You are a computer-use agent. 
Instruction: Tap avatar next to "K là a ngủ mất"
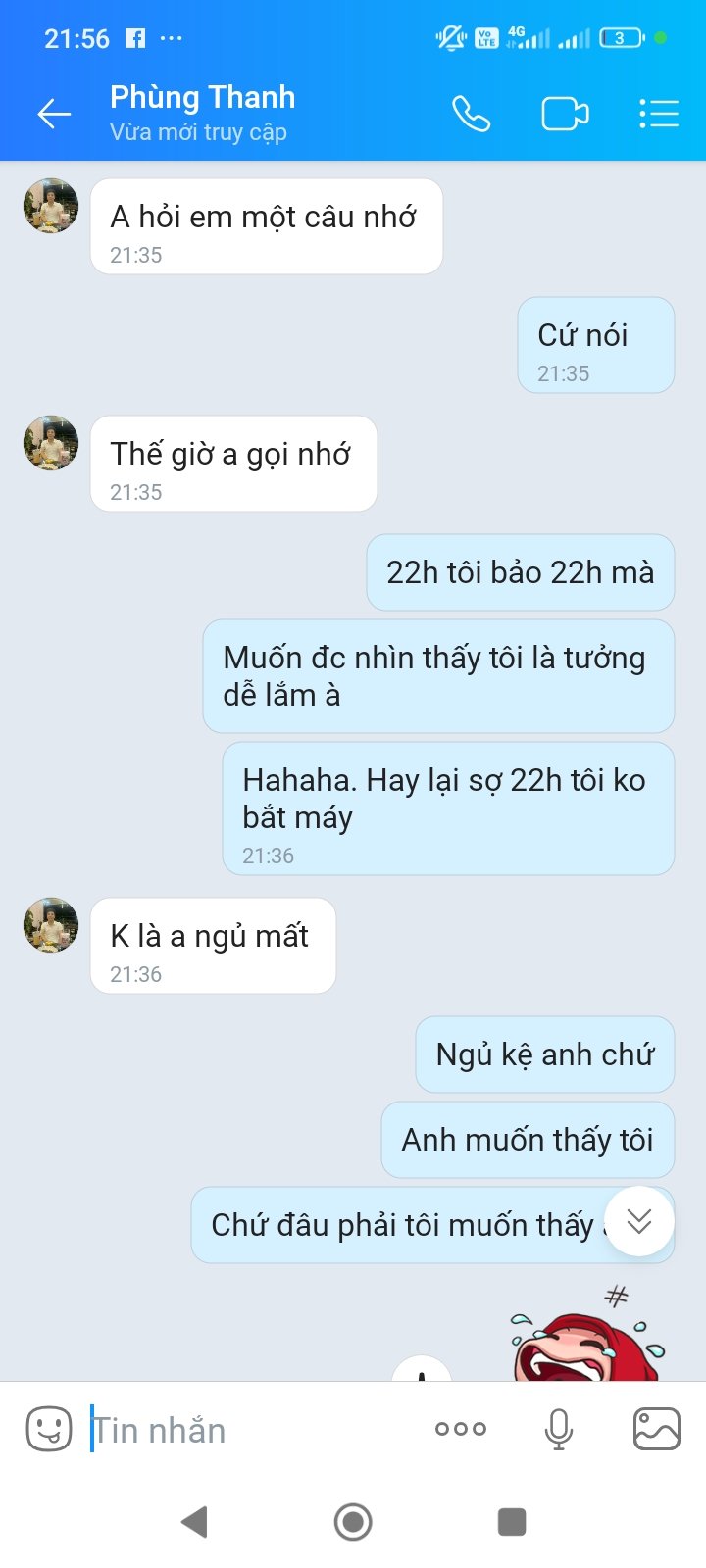pyautogui.click(x=51, y=924)
